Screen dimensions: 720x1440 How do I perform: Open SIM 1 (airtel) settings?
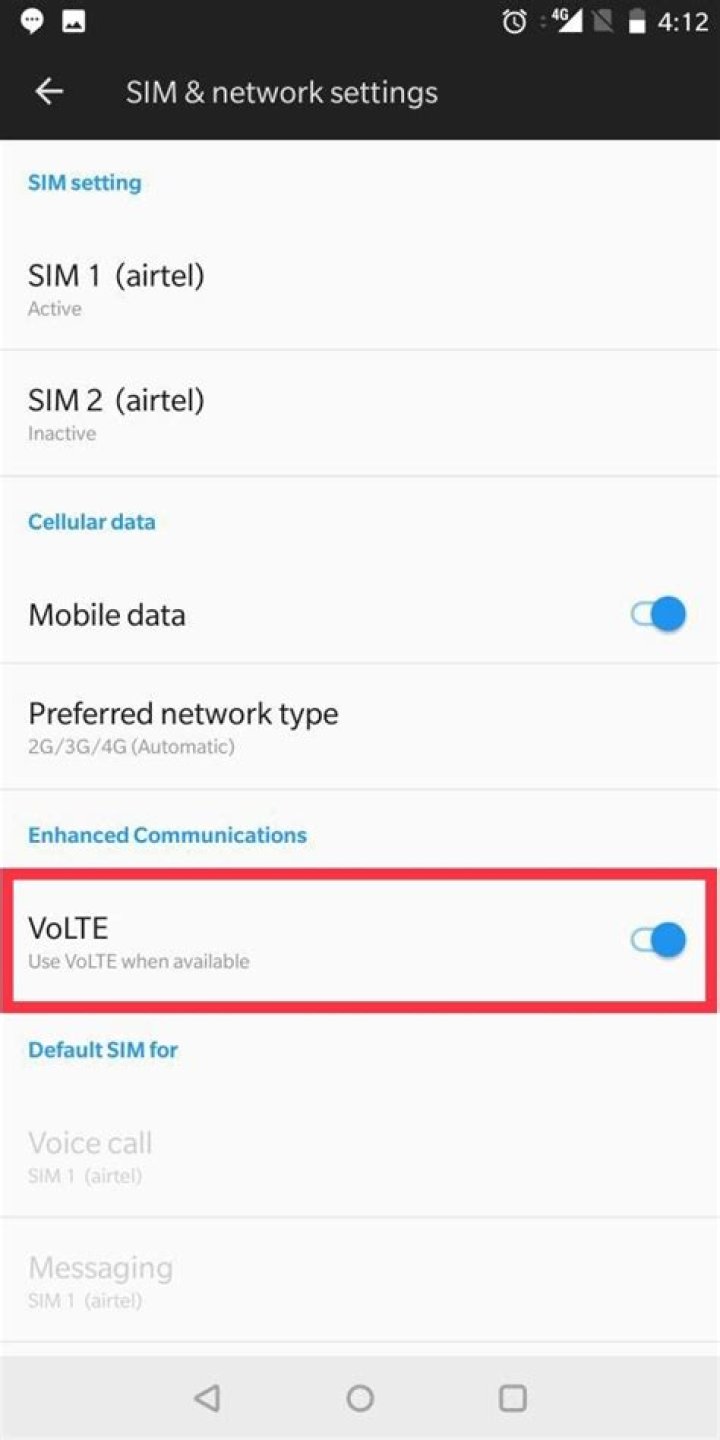point(359,288)
